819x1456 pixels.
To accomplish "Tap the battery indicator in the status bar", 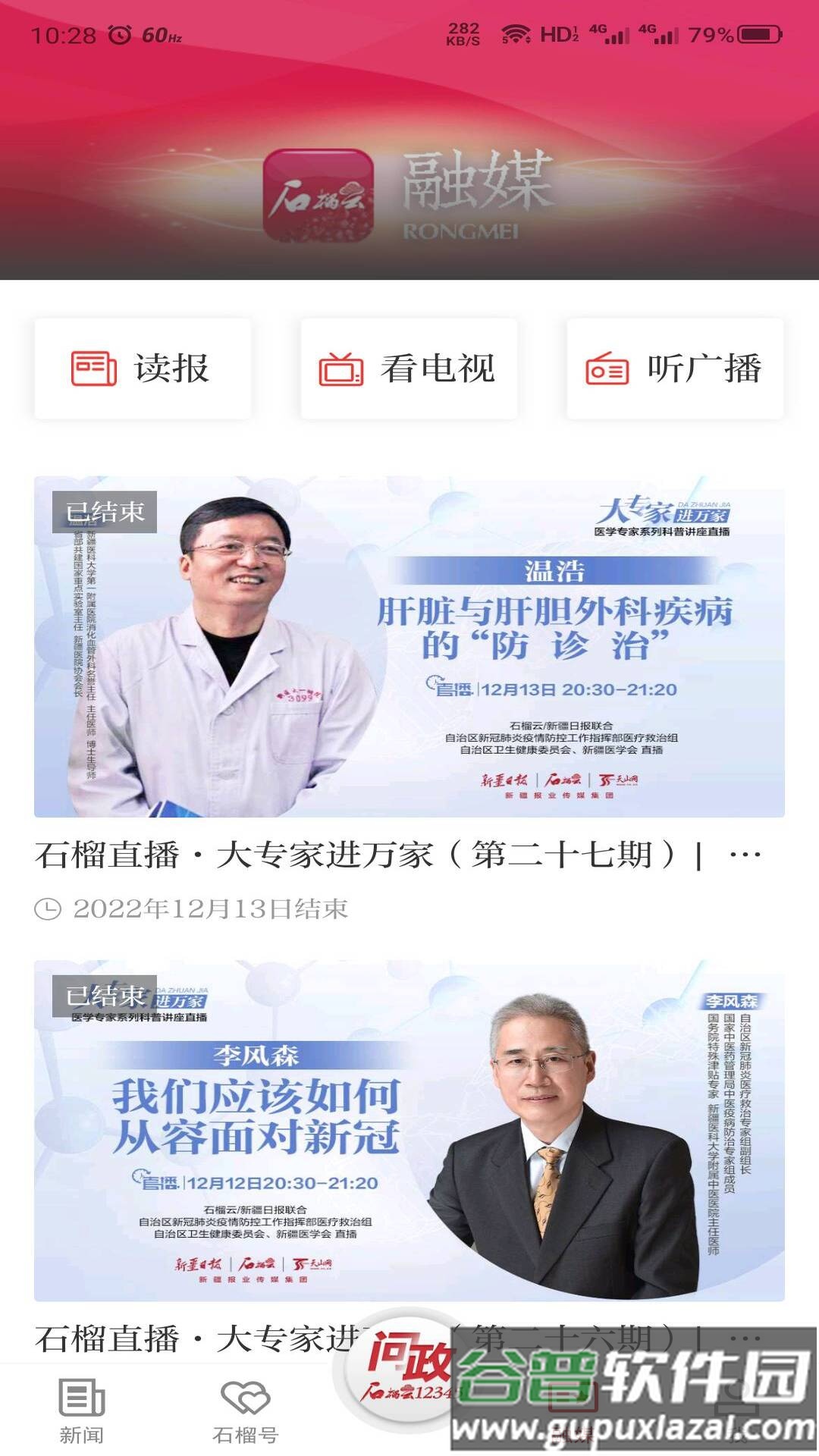I will click(758, 34).
